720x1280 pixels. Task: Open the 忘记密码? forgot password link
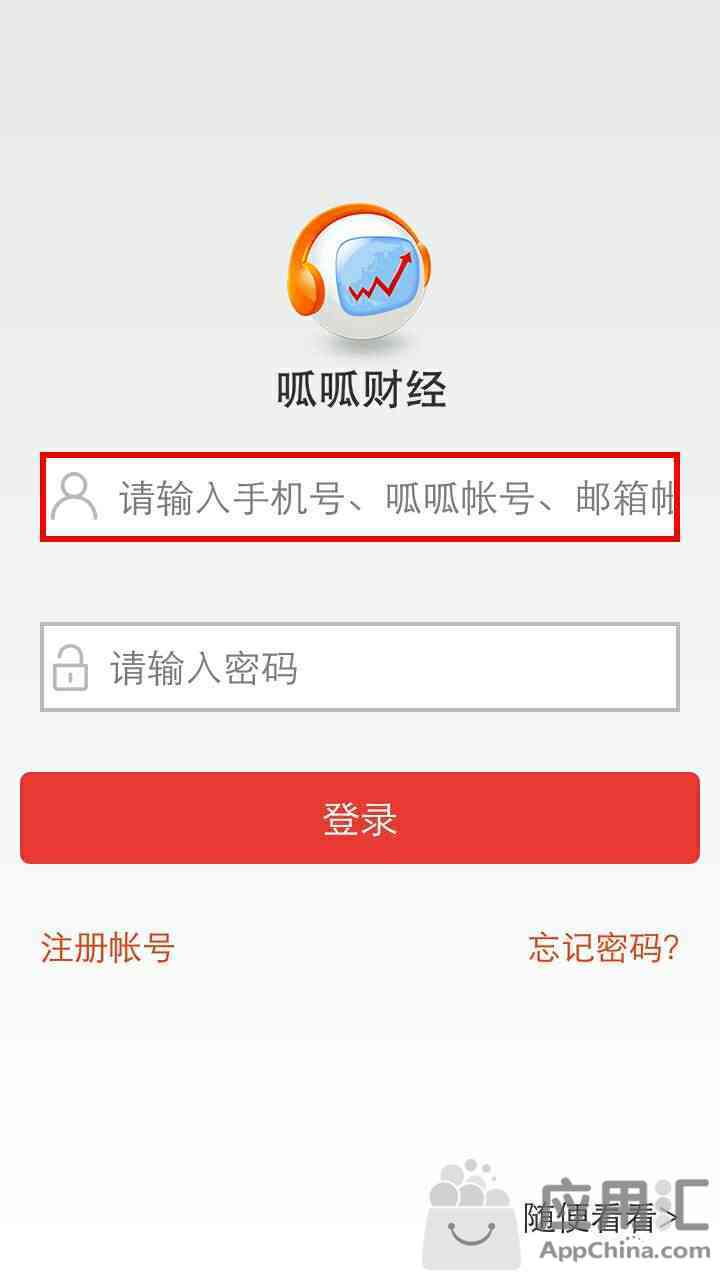click(x=604, y=947)
